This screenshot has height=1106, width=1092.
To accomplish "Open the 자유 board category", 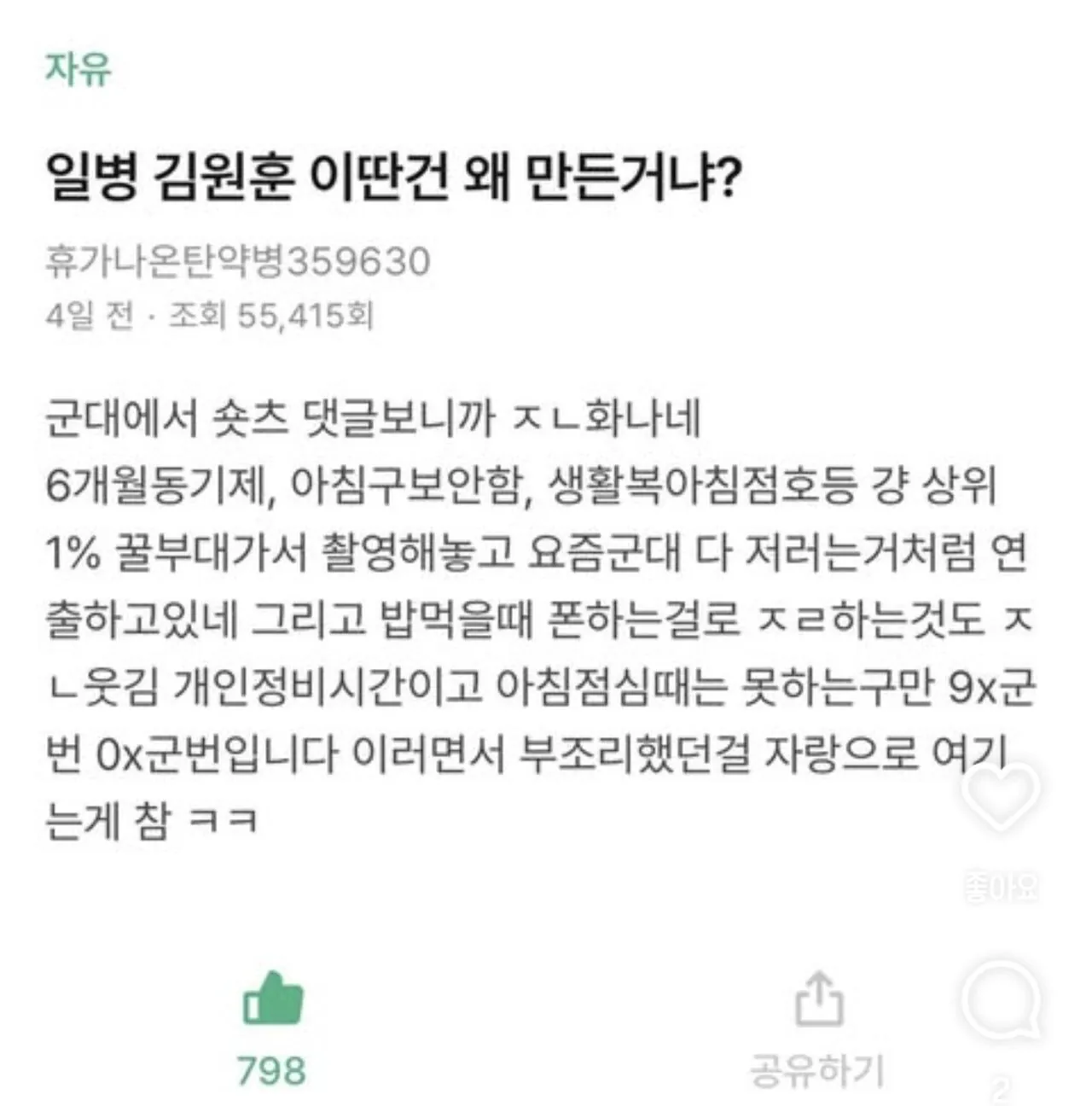I will coord(78,68).
